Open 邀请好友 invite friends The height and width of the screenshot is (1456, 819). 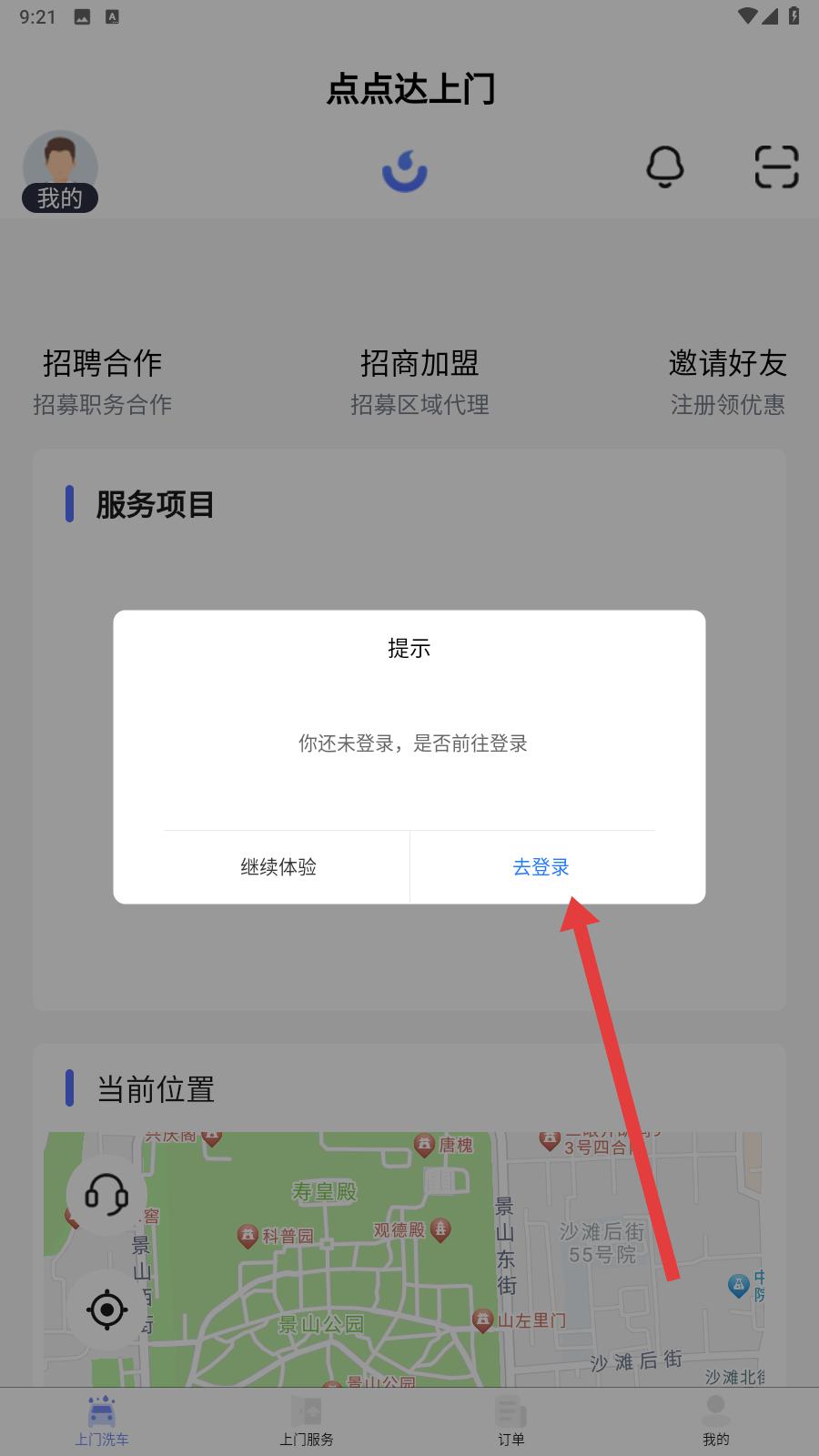(x=728, y=381)
